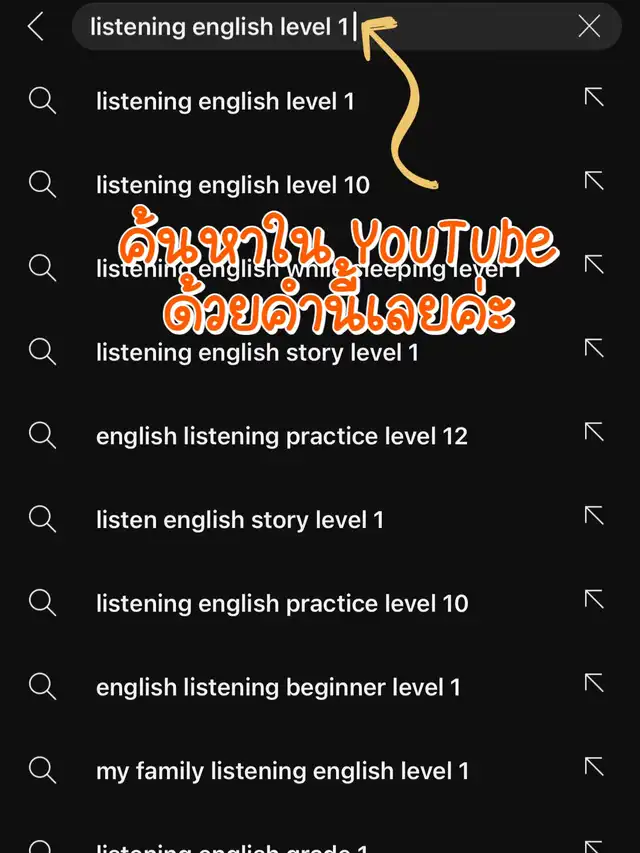Choose 'english listening practice level 12' suggestion
Image resolution: width=640 pixels, height=853 pixels.
(282, 436)
